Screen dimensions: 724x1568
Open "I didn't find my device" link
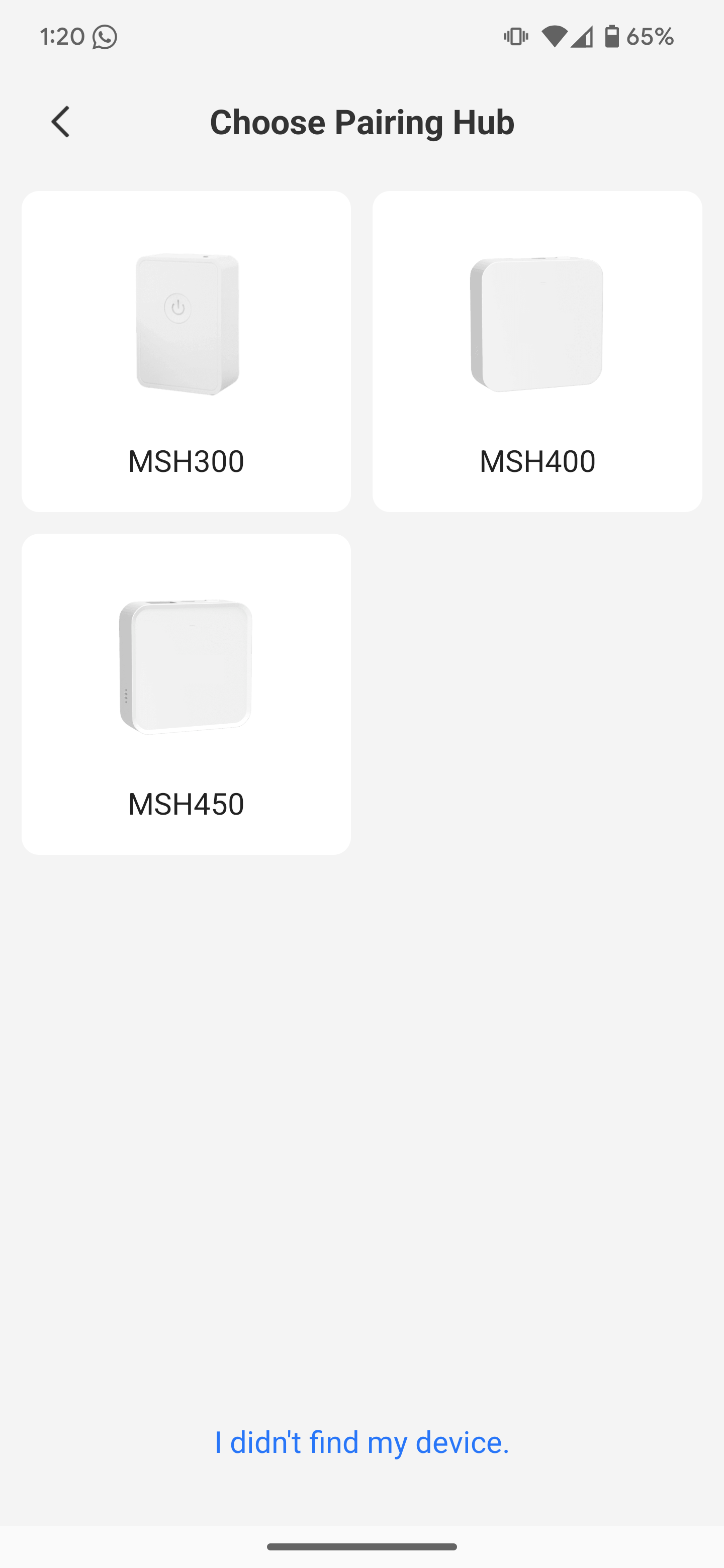pos(361,1442)
